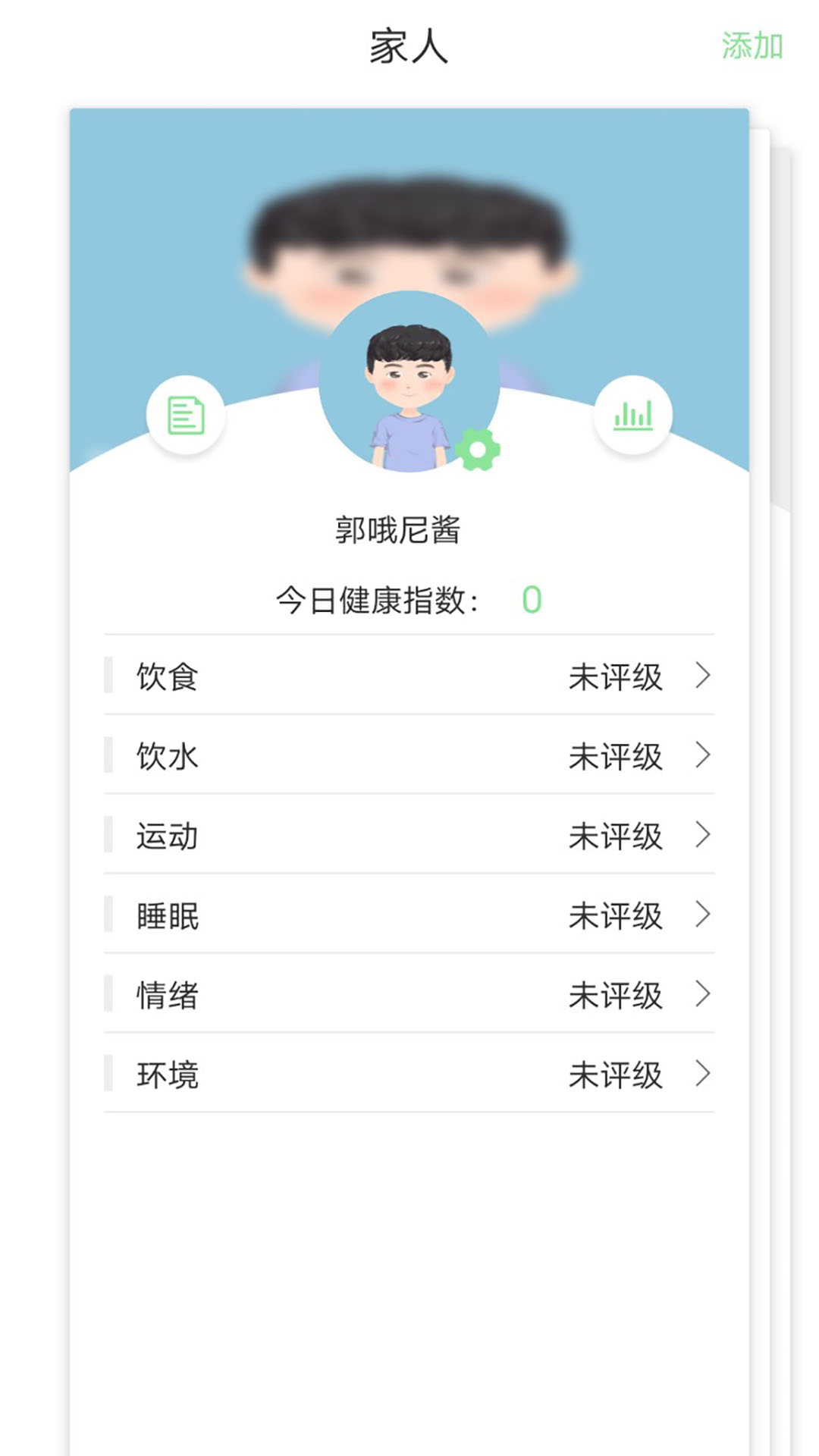Open the 饮食 rating row

tap(409, 676)
